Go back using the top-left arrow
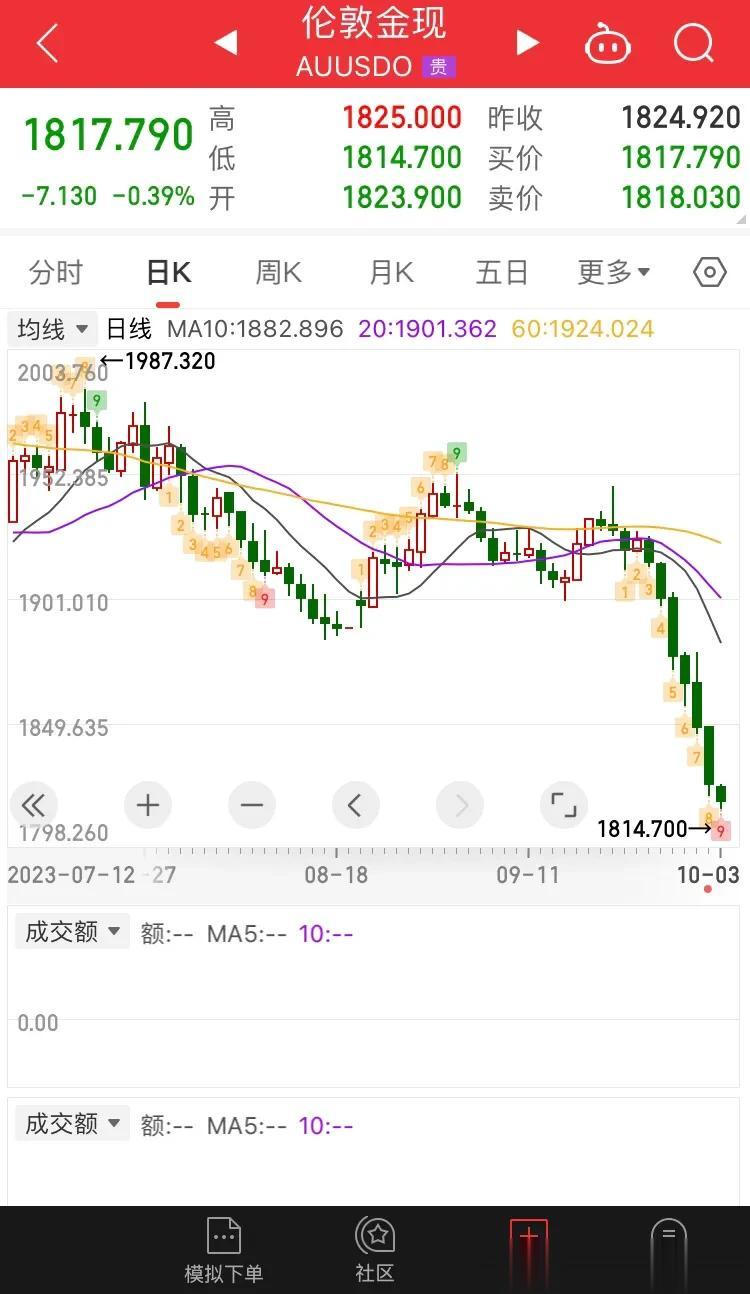The image size is (750, 1294). click(x=47, y=44)
